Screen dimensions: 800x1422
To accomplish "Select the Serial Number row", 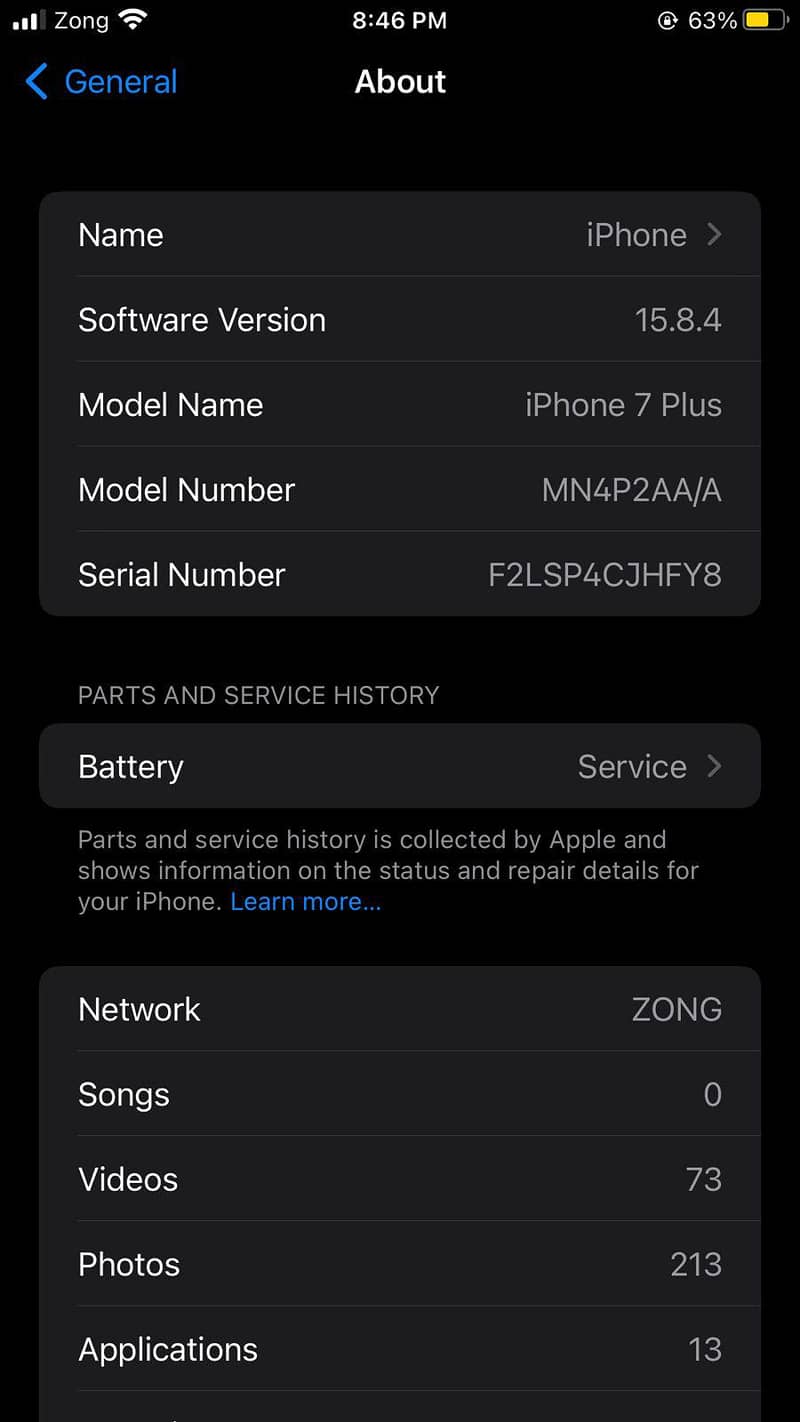I will [400, 574].
